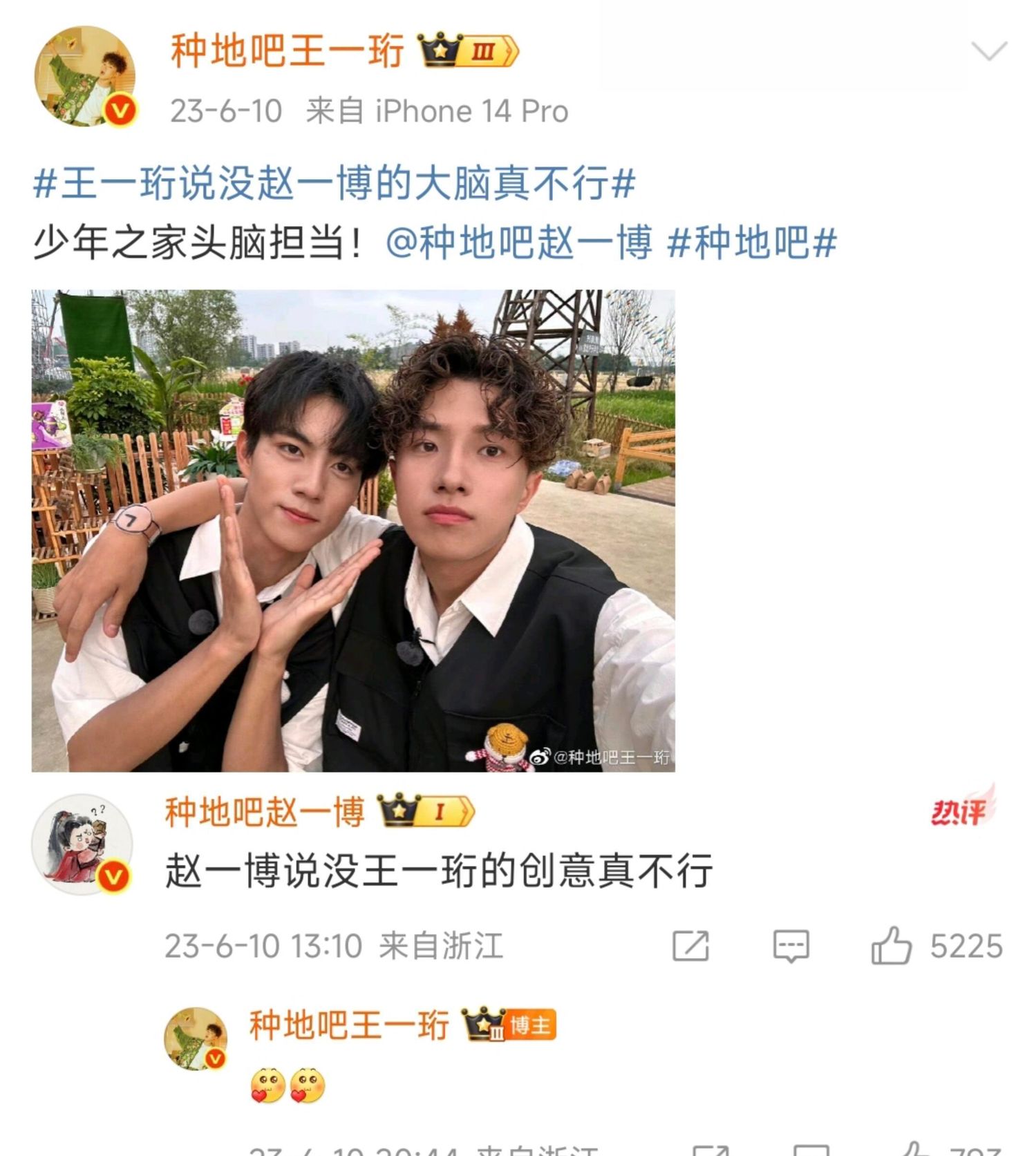Open the #种地吧# hashtag topic

click(x=752, y=243)
